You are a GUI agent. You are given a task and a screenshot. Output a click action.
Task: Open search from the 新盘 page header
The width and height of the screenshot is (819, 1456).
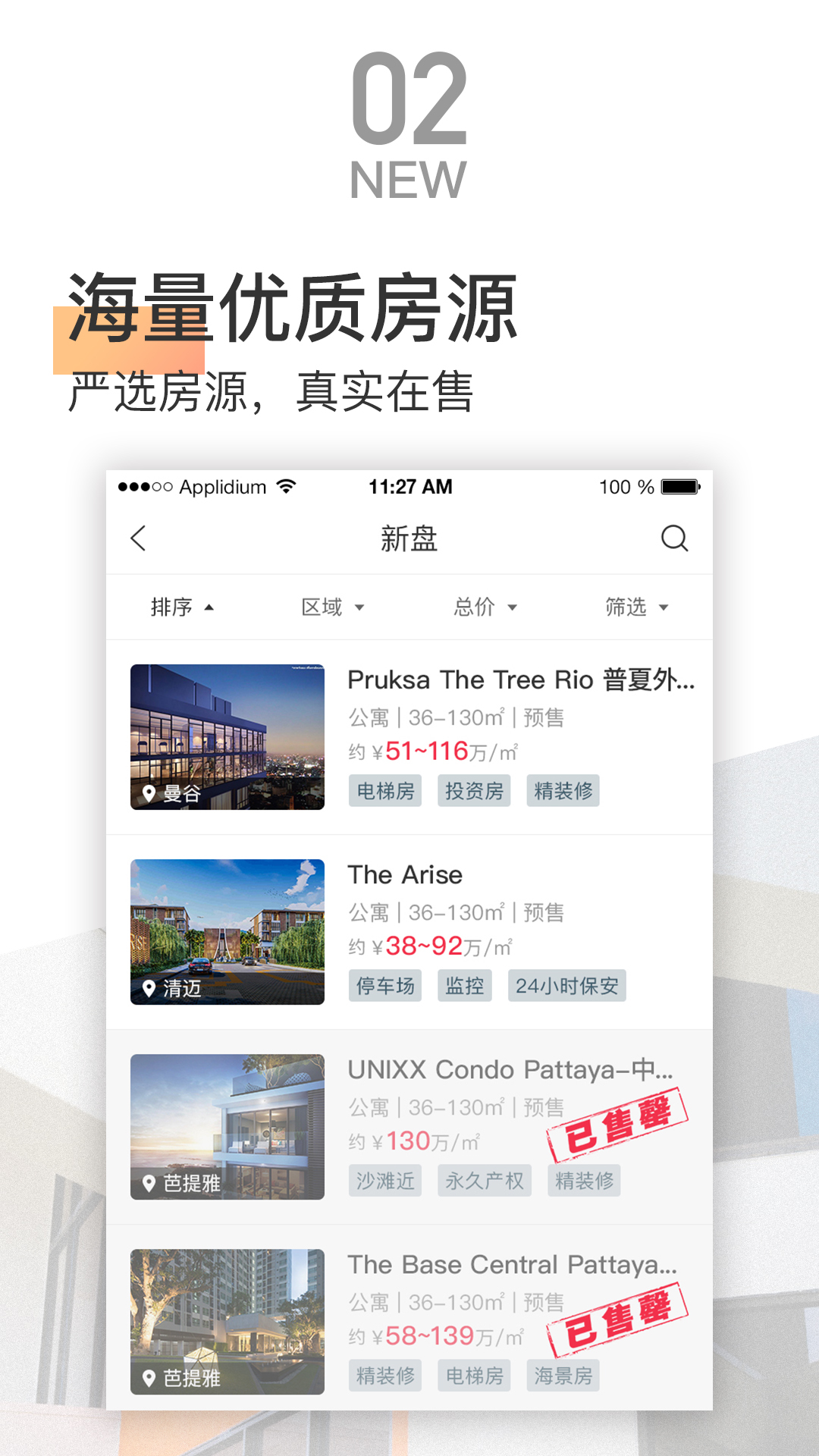tap(675, 539)
